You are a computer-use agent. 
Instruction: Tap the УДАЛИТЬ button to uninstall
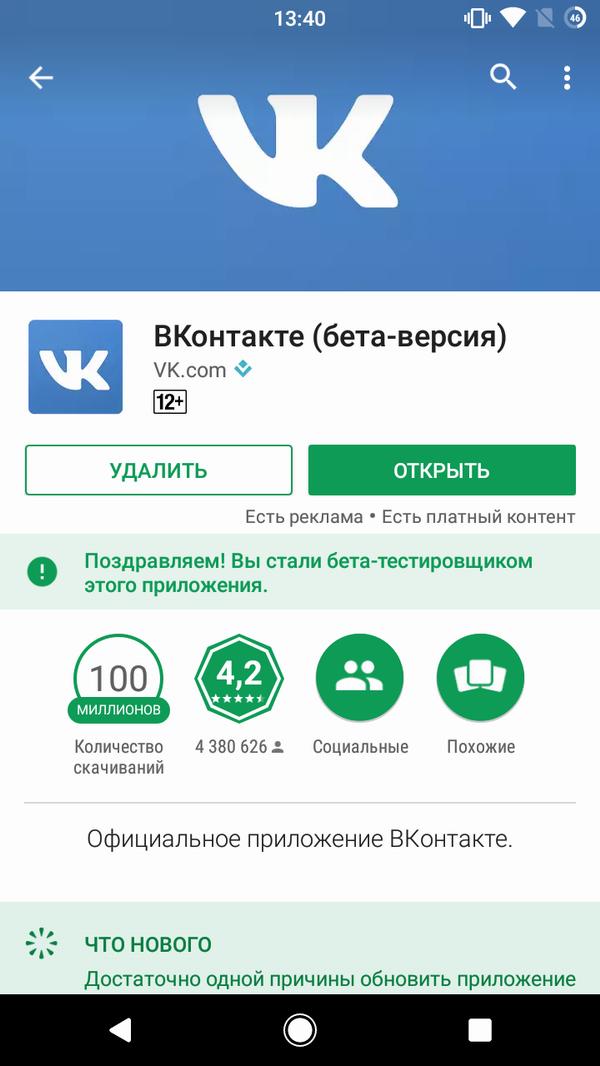[x=159, y=470]
